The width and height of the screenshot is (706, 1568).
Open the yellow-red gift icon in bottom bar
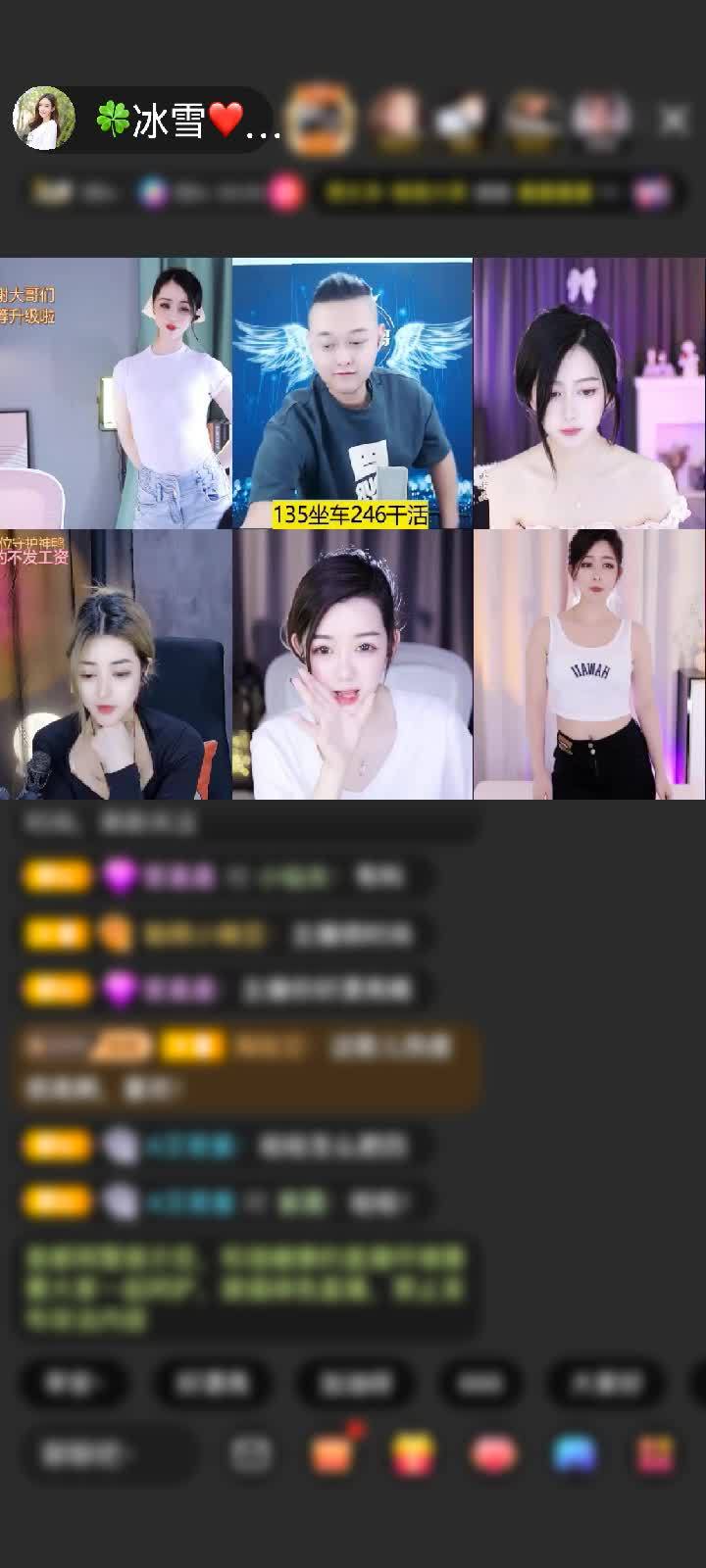[414, 1454]
